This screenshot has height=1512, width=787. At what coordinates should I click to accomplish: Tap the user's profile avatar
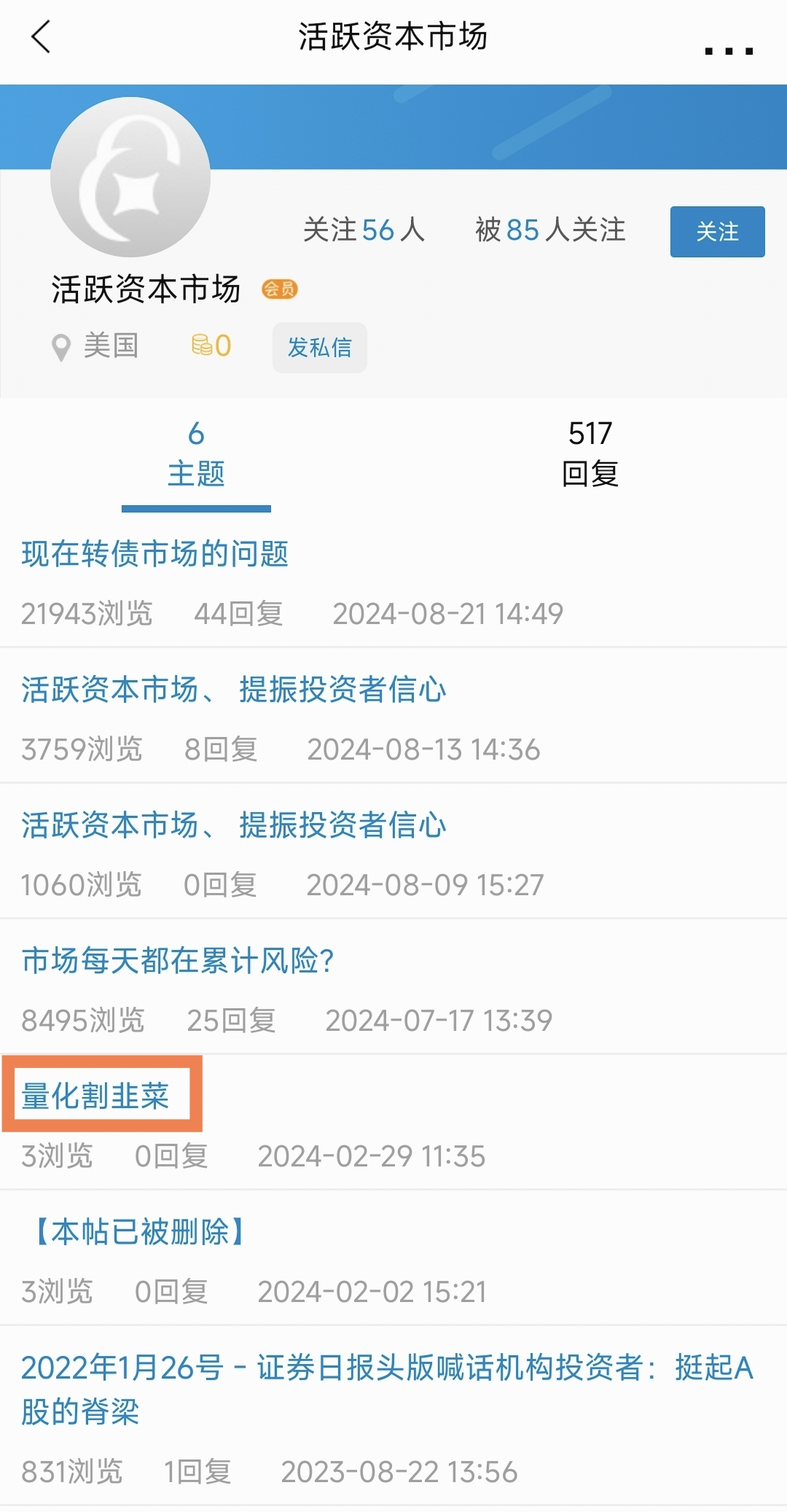130,177
